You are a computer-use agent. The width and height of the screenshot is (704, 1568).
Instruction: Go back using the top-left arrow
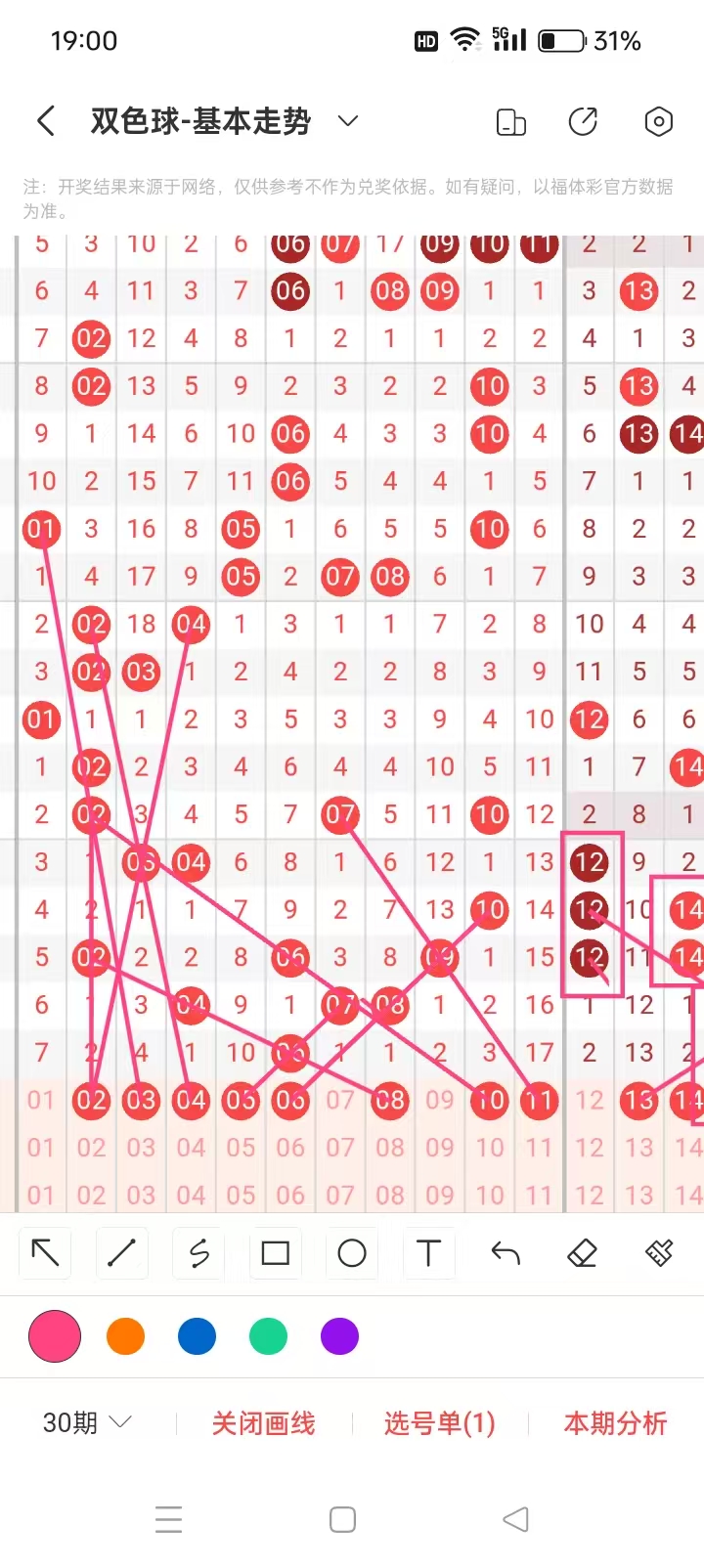(x=45, y=121)
